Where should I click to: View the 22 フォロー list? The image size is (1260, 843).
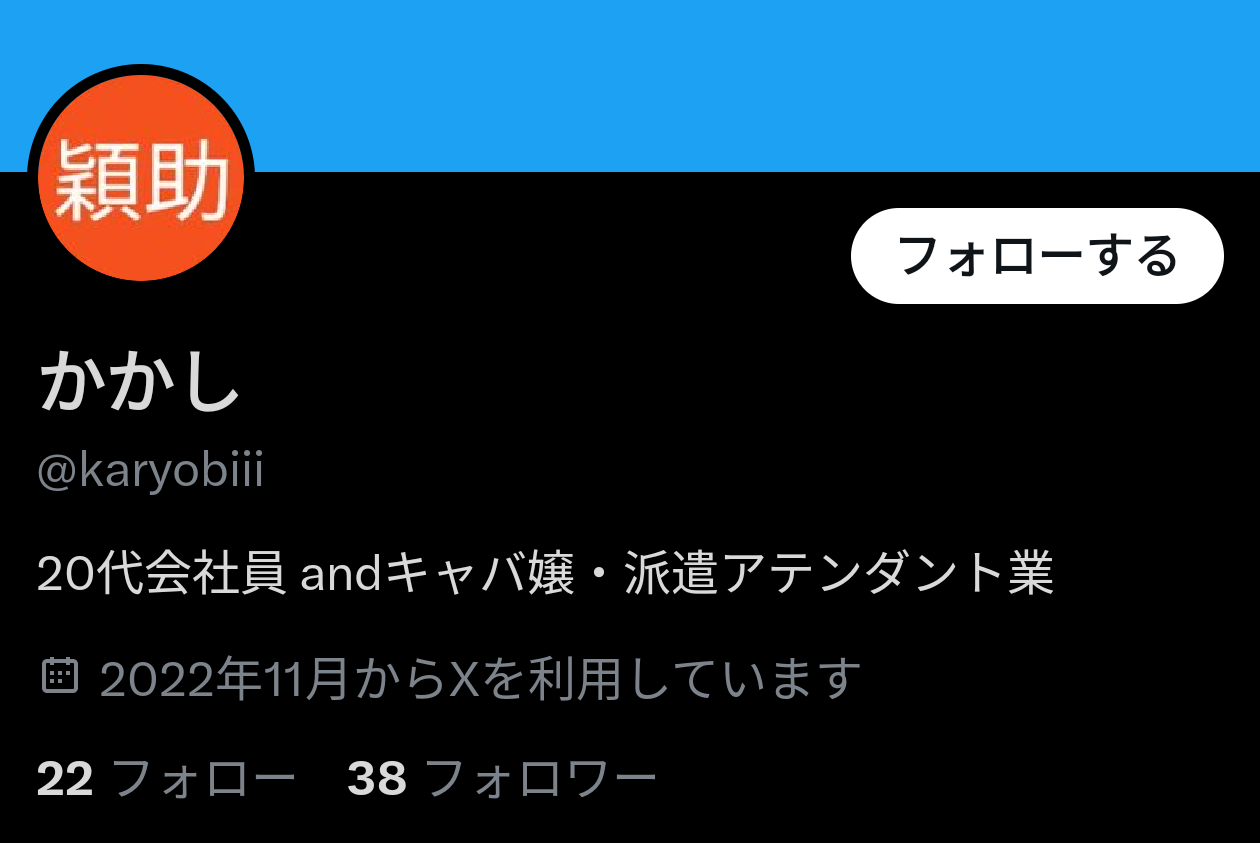(x=165, y=778)
